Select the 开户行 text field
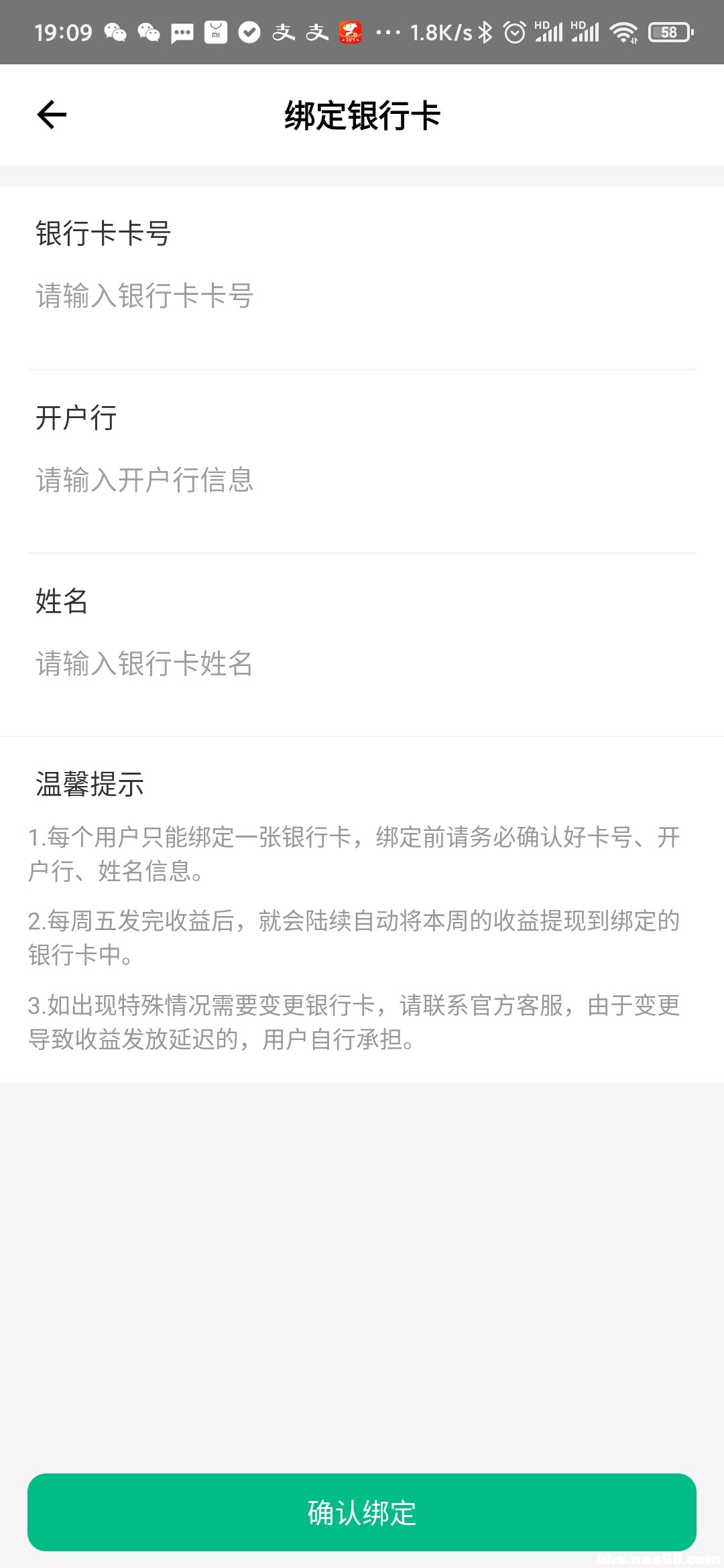 pyautogui.click(x=362, y=480)
